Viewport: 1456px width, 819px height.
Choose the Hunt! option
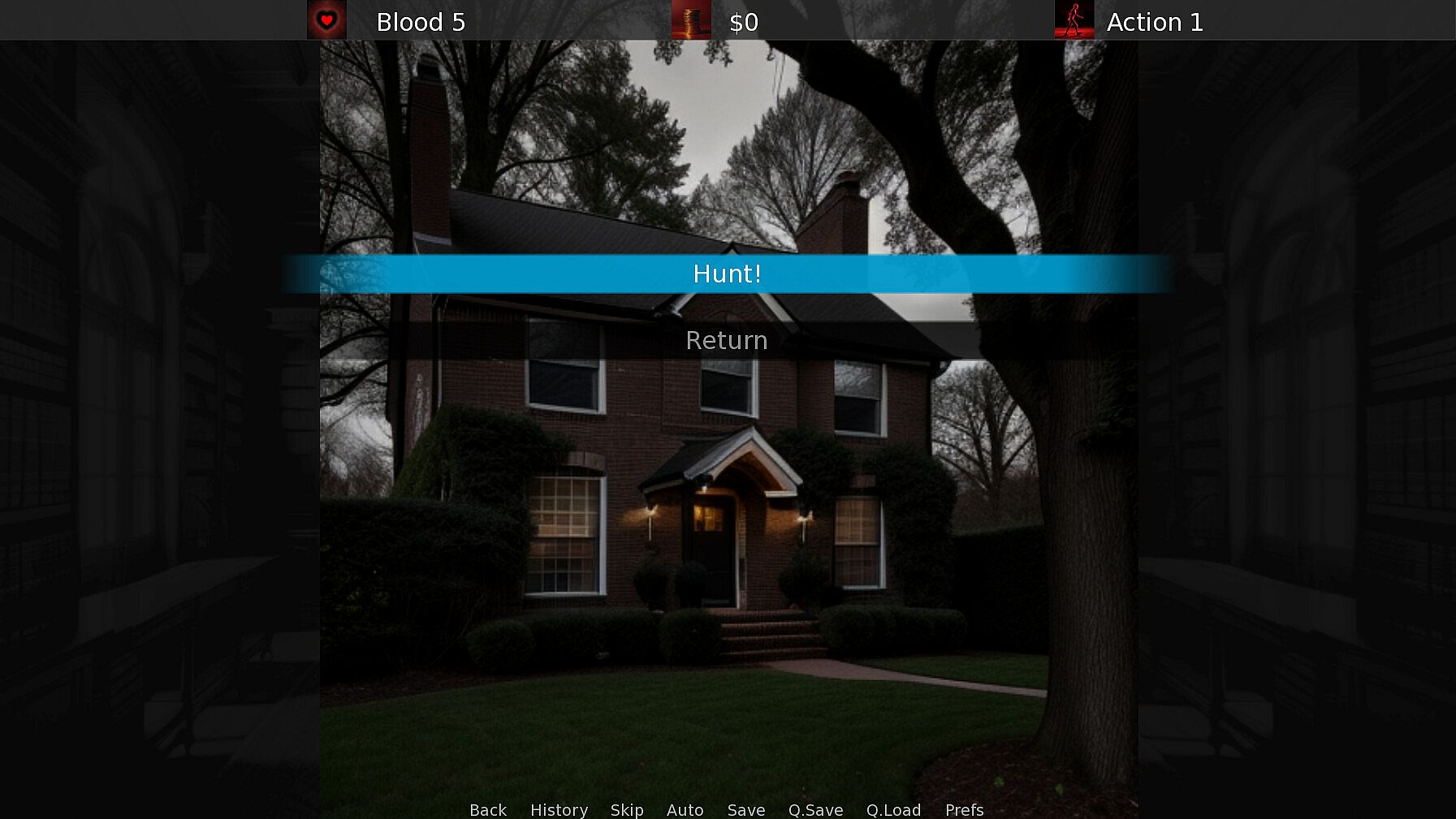(x=727, y=274)
